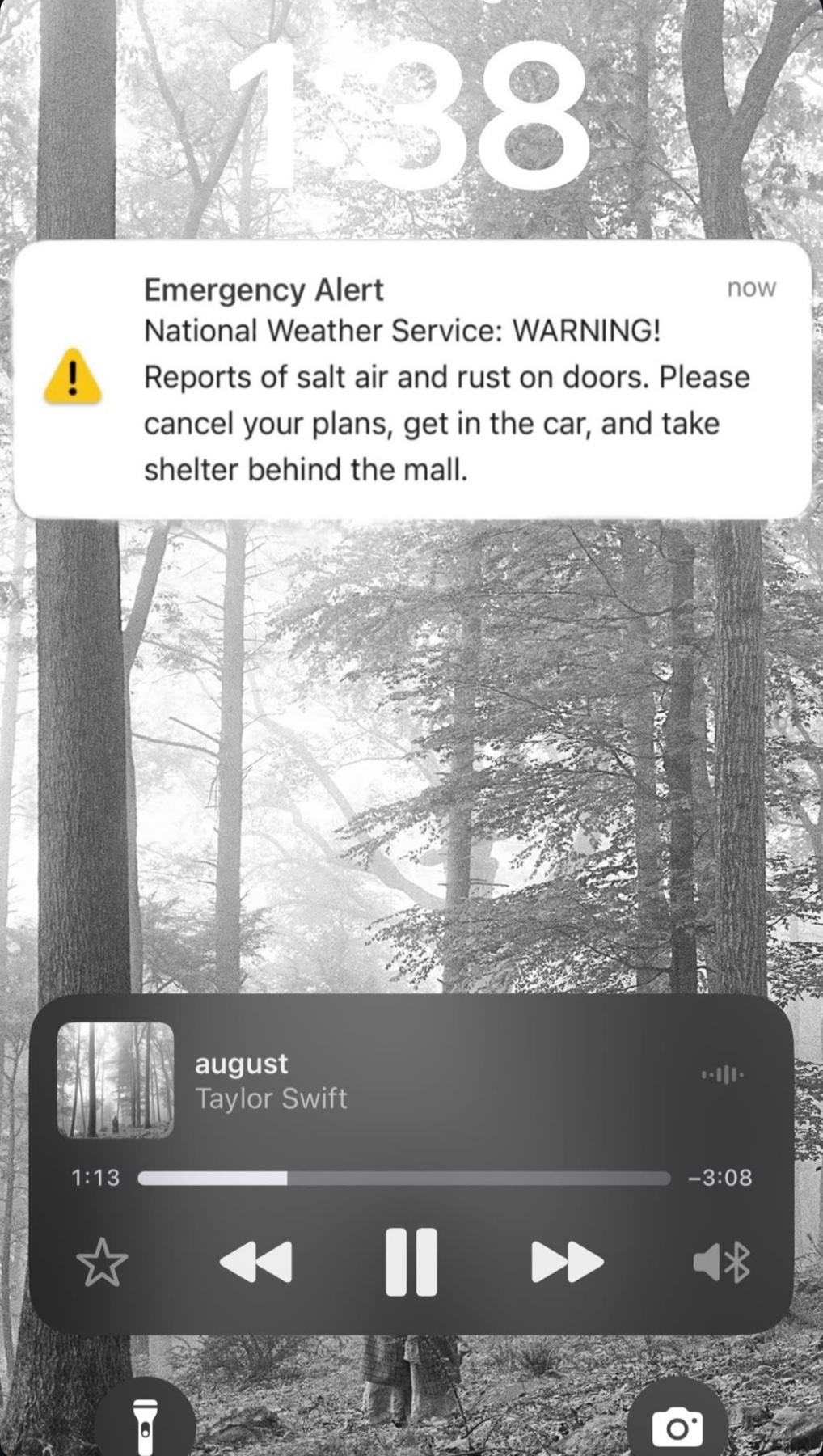Go back to the previous track

(256, 1262)
